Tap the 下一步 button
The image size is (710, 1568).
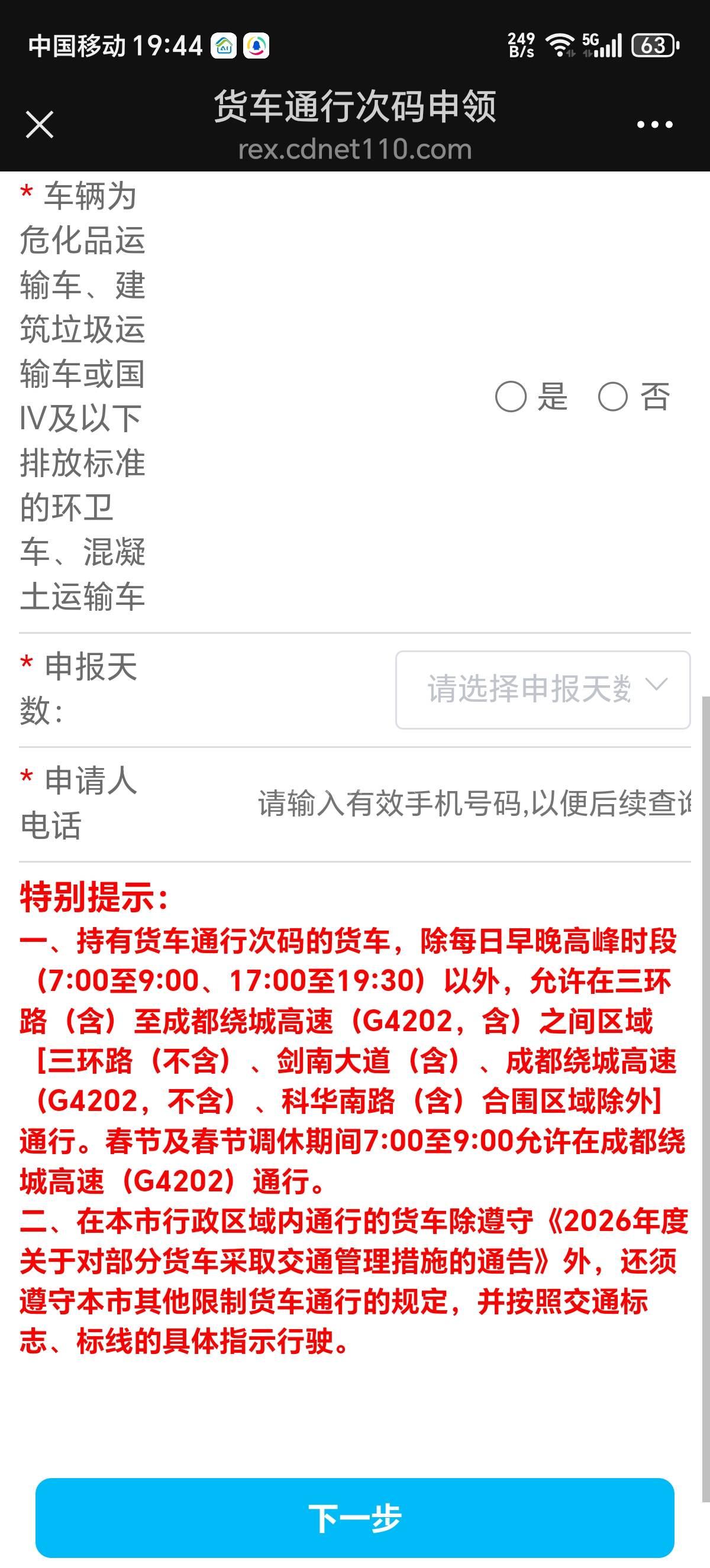pos(354,1518)
